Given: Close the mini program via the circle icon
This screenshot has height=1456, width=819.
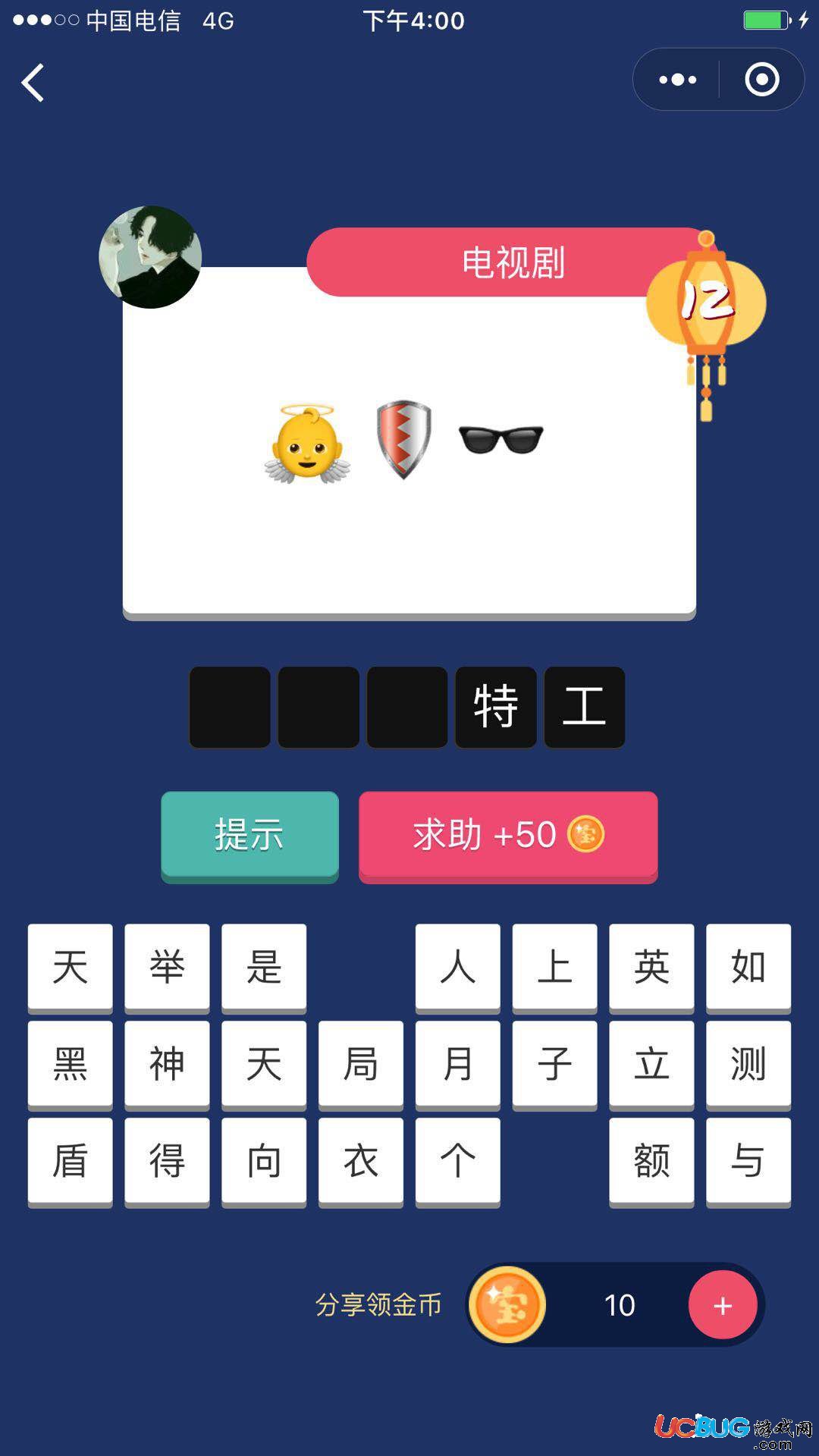Looking at the screenshot, I should pyautogui.click(x=761, y=80).
